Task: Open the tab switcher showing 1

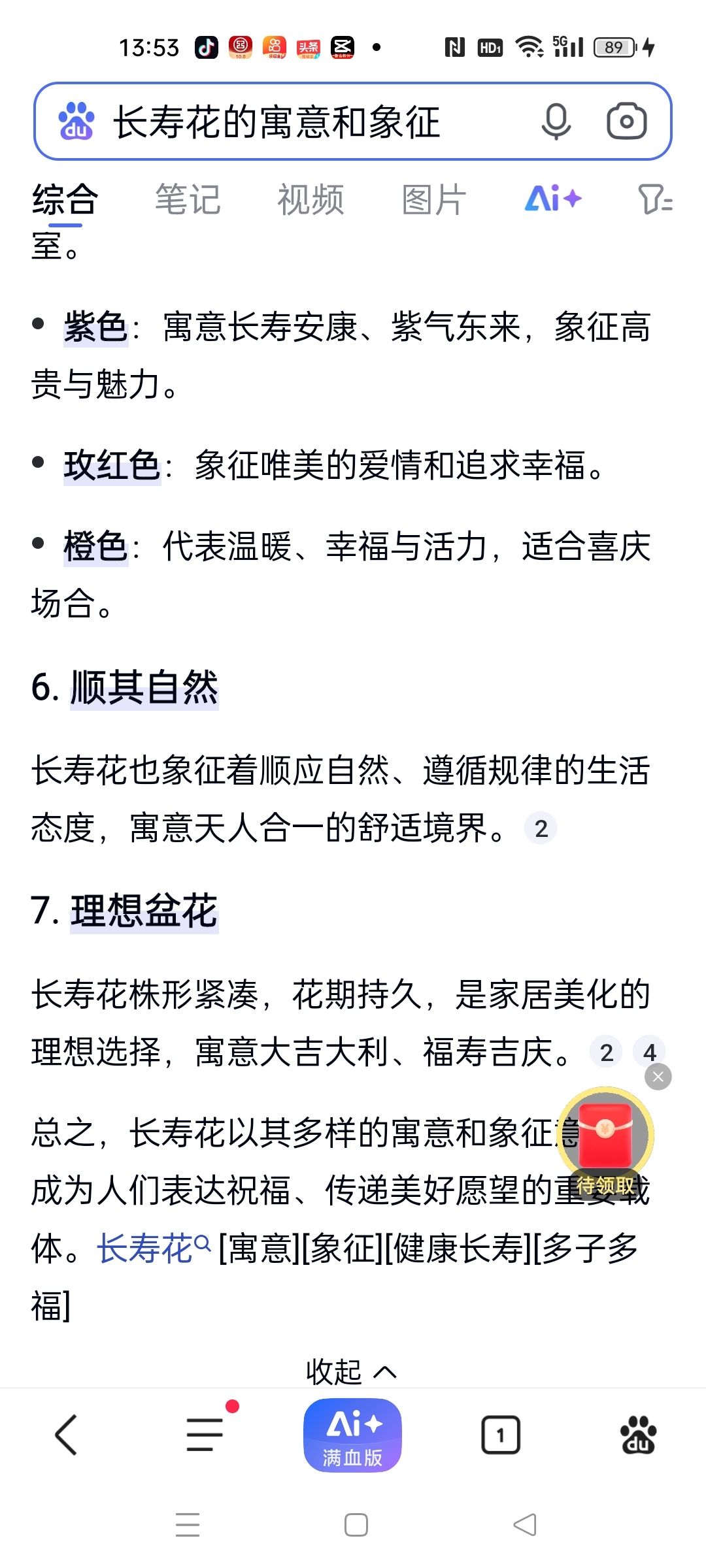Action: coord(501,1435)
